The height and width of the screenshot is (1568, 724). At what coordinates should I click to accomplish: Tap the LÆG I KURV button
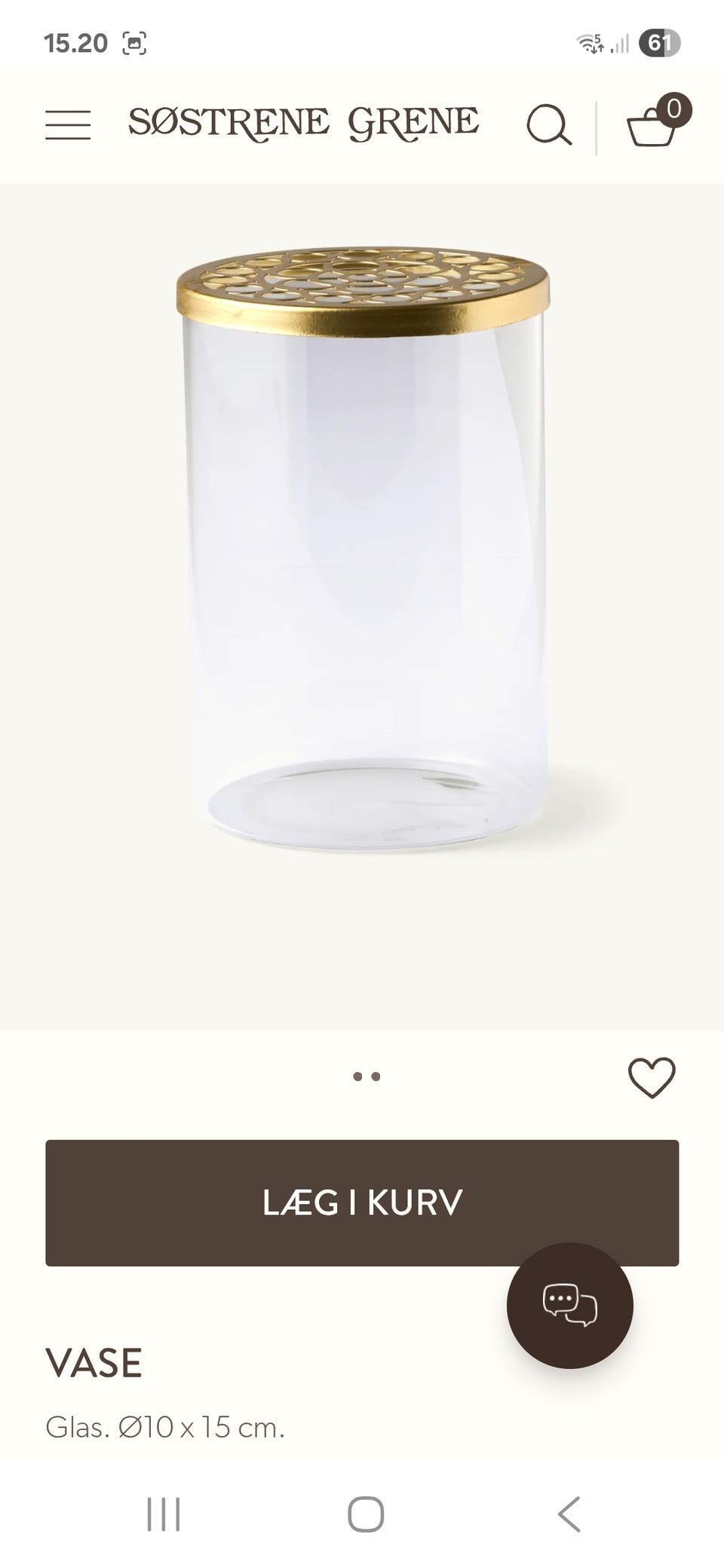tap(362, 1202)
